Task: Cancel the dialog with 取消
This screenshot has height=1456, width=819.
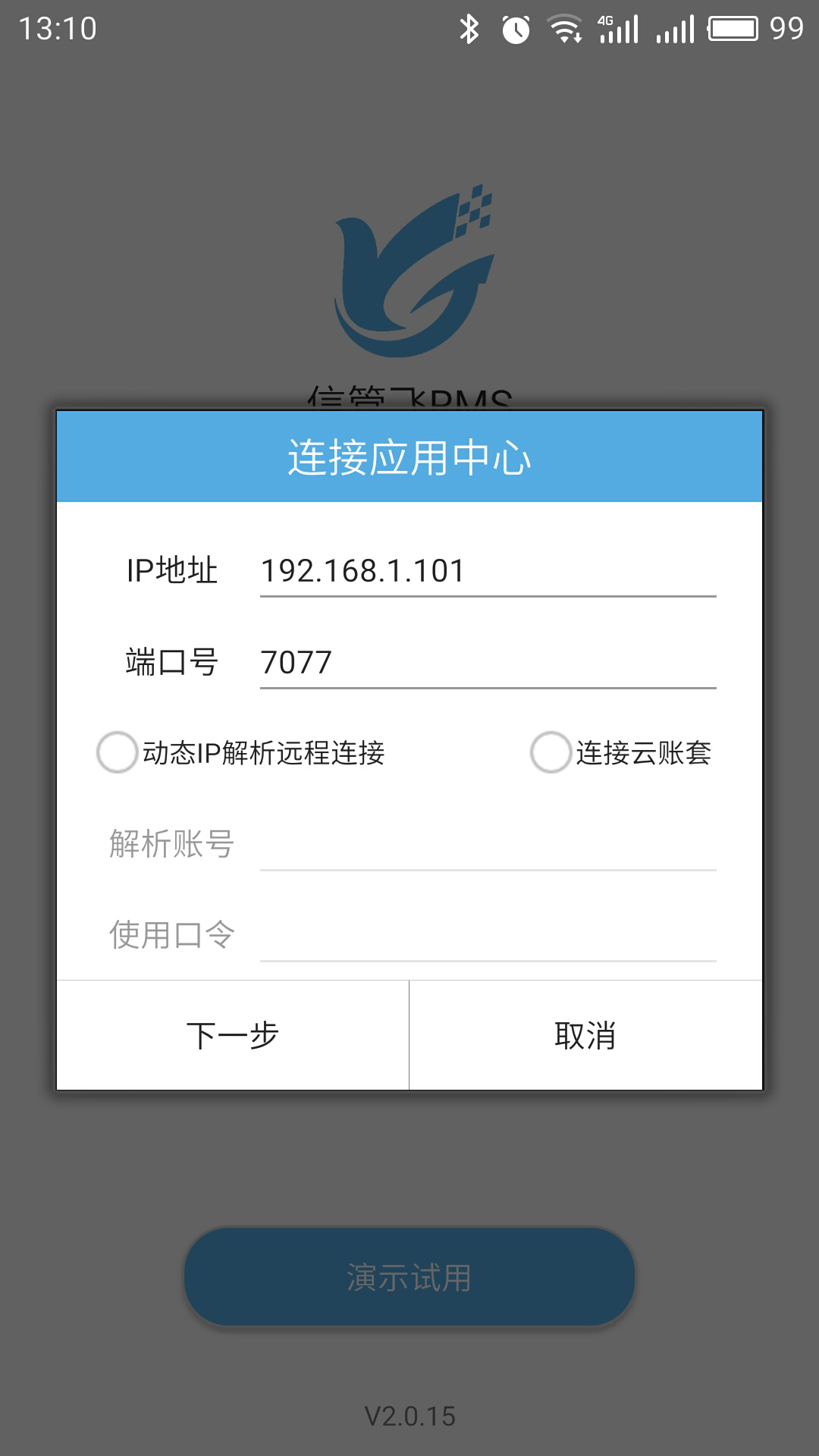Action: 585,1035
